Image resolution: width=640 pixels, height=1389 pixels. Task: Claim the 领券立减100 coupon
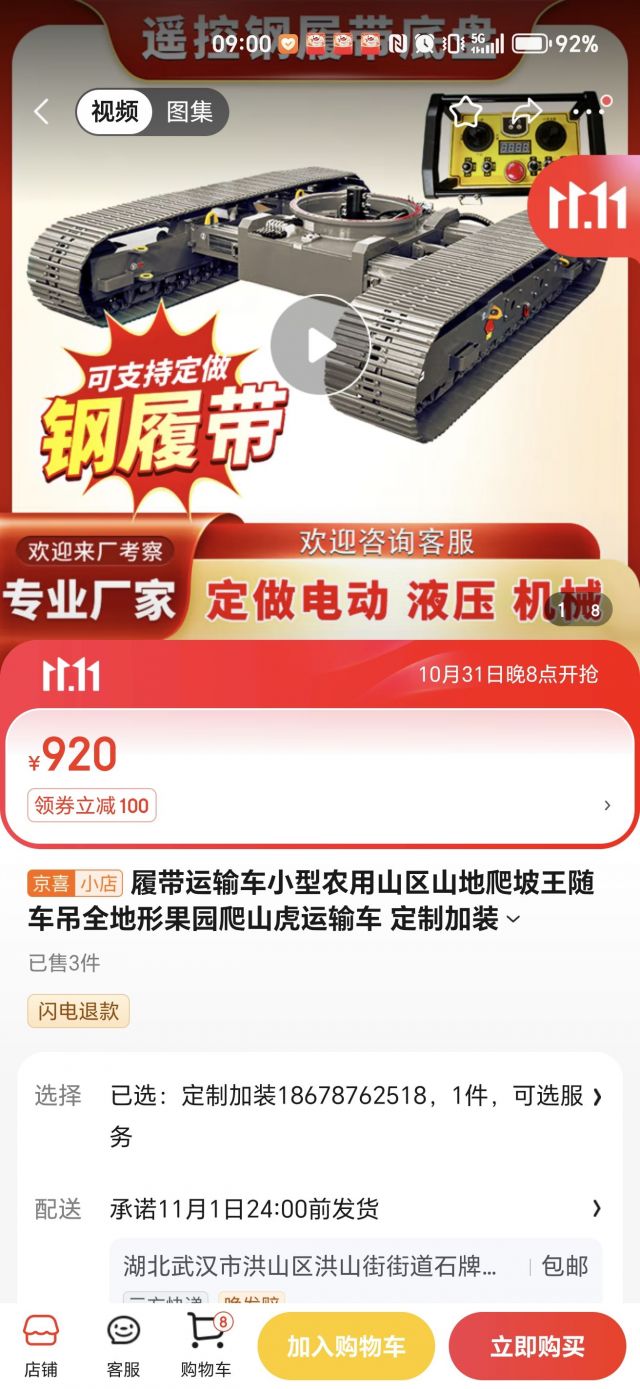(92, 806)
